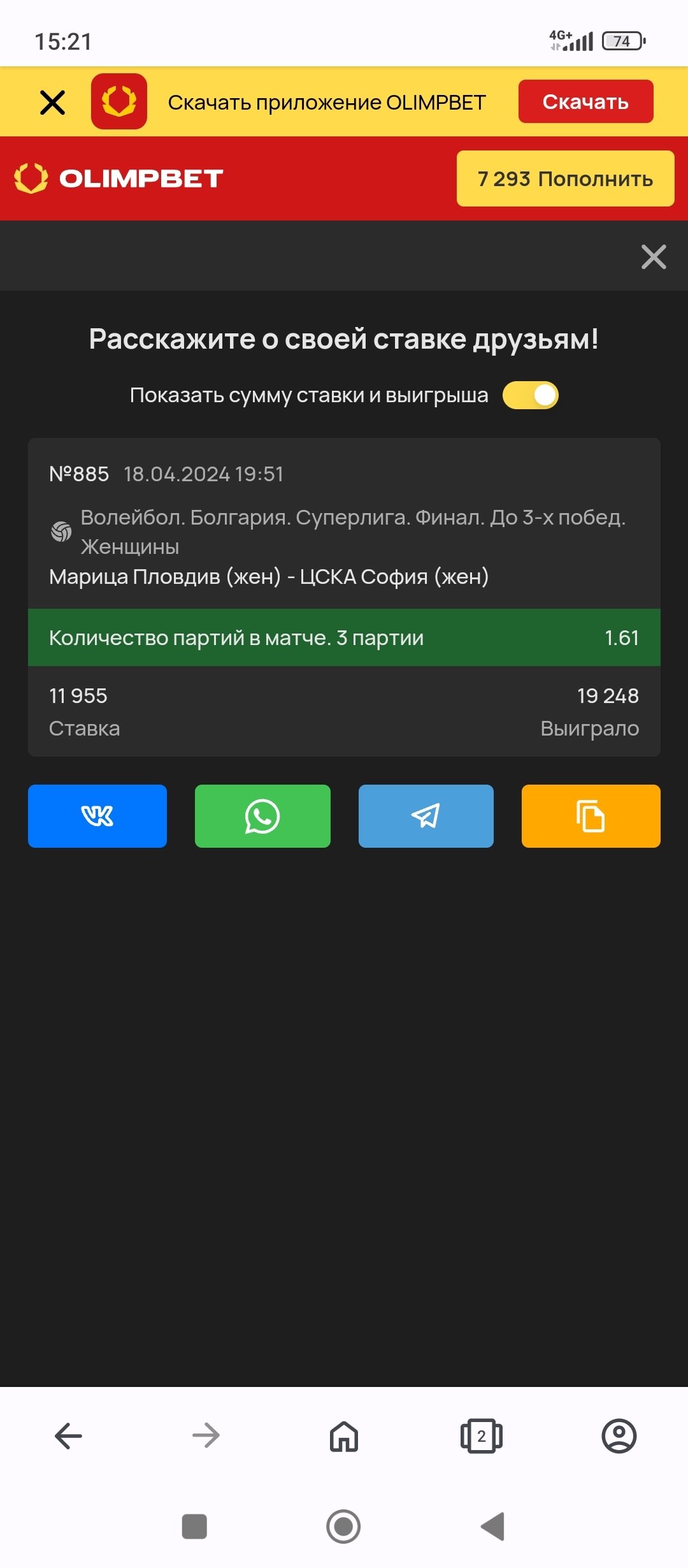Return to the phone home screen
The height and width of the screenshot is (1568, 688).
[x=343, y=1527]
